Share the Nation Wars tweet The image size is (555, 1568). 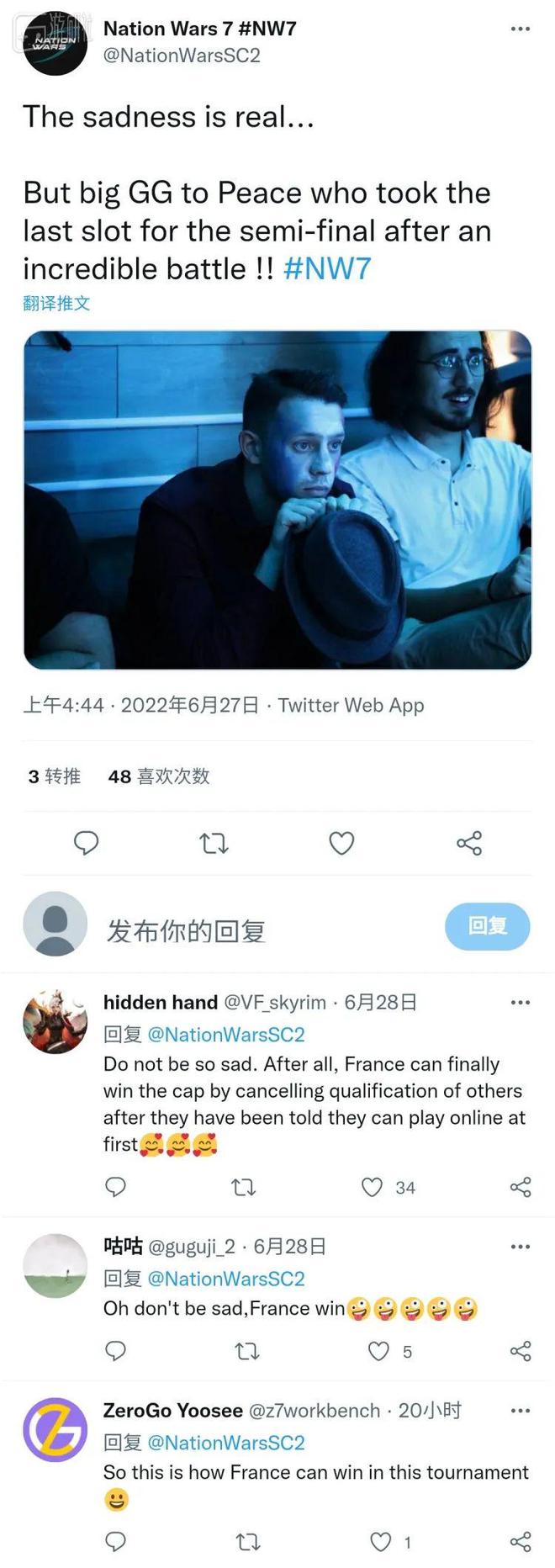pos(469,843)
